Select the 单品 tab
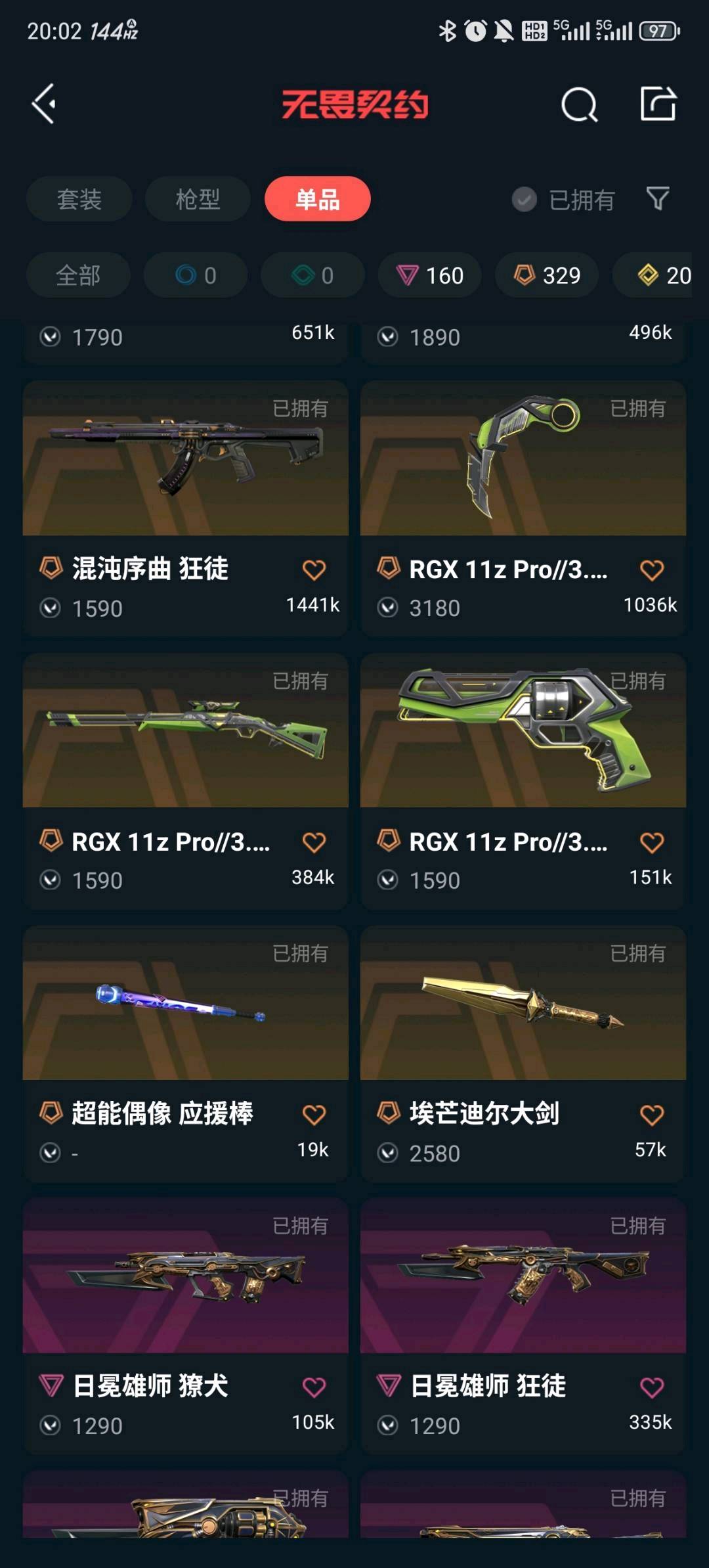The height and width of the screenshot is (1568, 709). [317, 199]
